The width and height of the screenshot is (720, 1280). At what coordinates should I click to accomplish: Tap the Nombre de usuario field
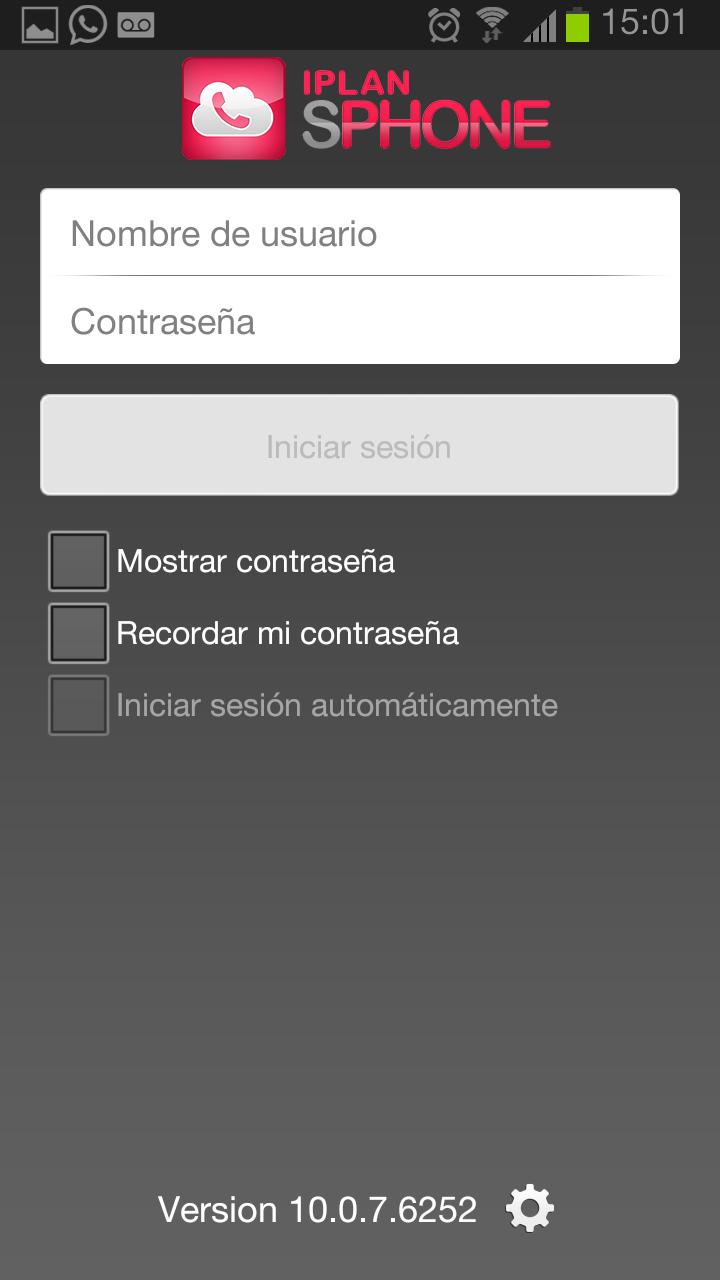(360, 234)
